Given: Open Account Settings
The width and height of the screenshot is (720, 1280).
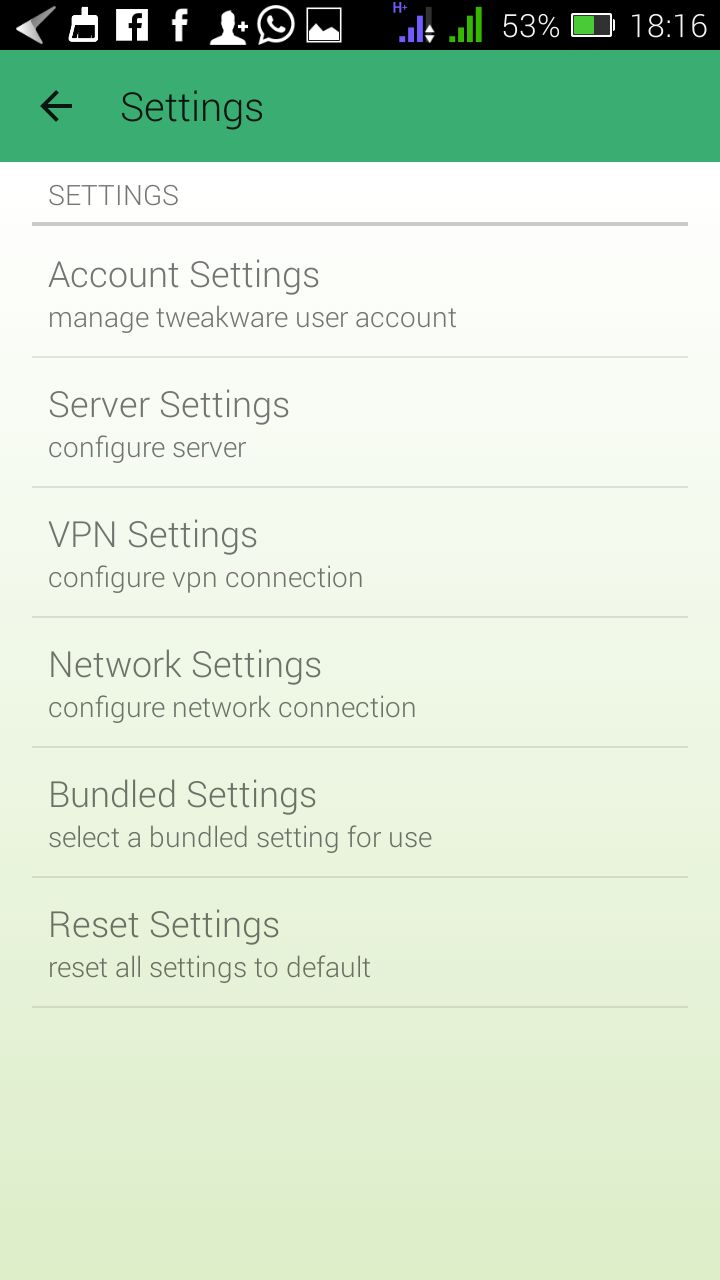Looking at the screenshot, I should tap(359, 293).
